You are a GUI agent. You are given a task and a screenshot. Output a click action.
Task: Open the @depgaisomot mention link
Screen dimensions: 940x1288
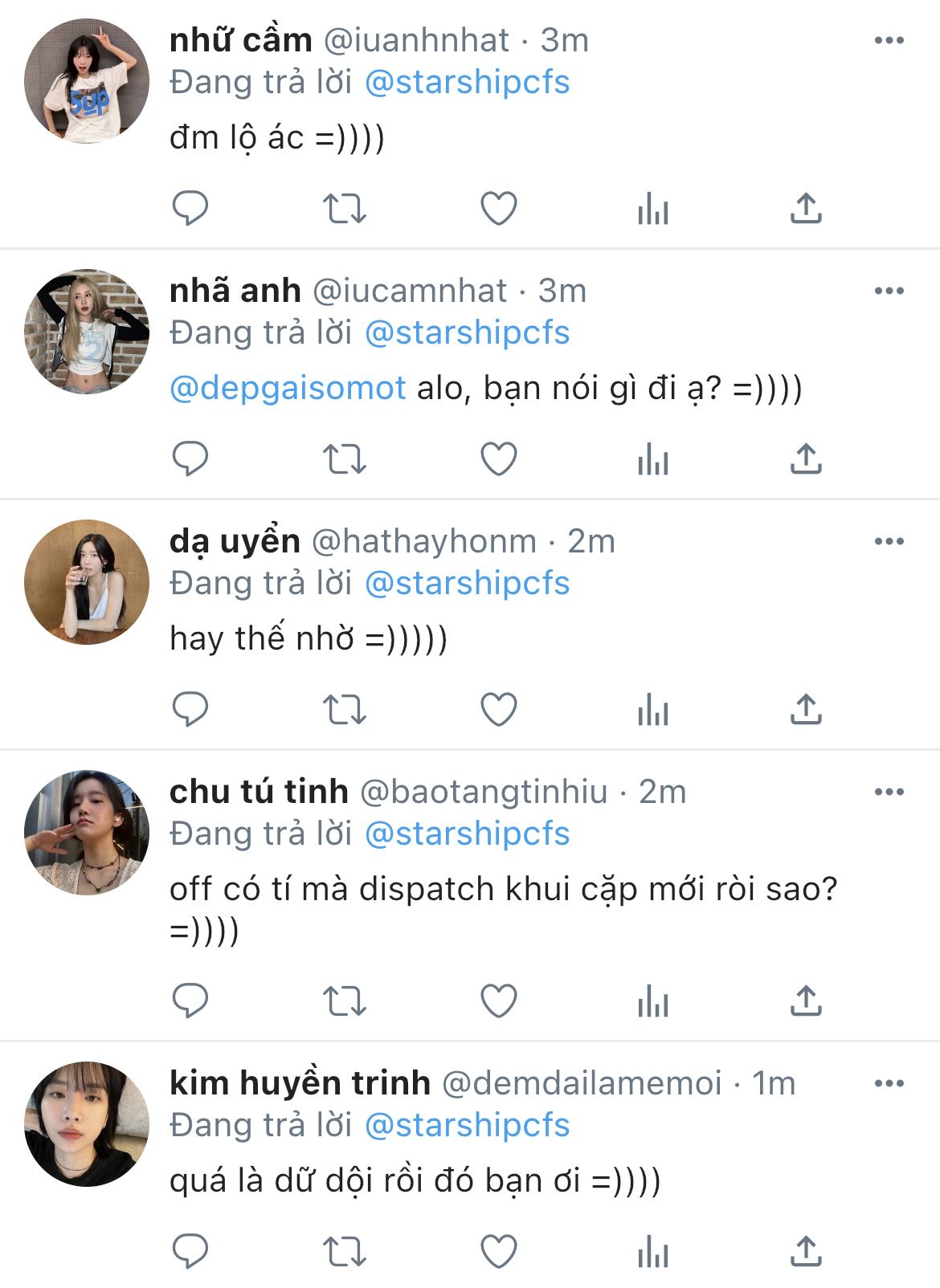pyautogui.click(x=288, y=389)
